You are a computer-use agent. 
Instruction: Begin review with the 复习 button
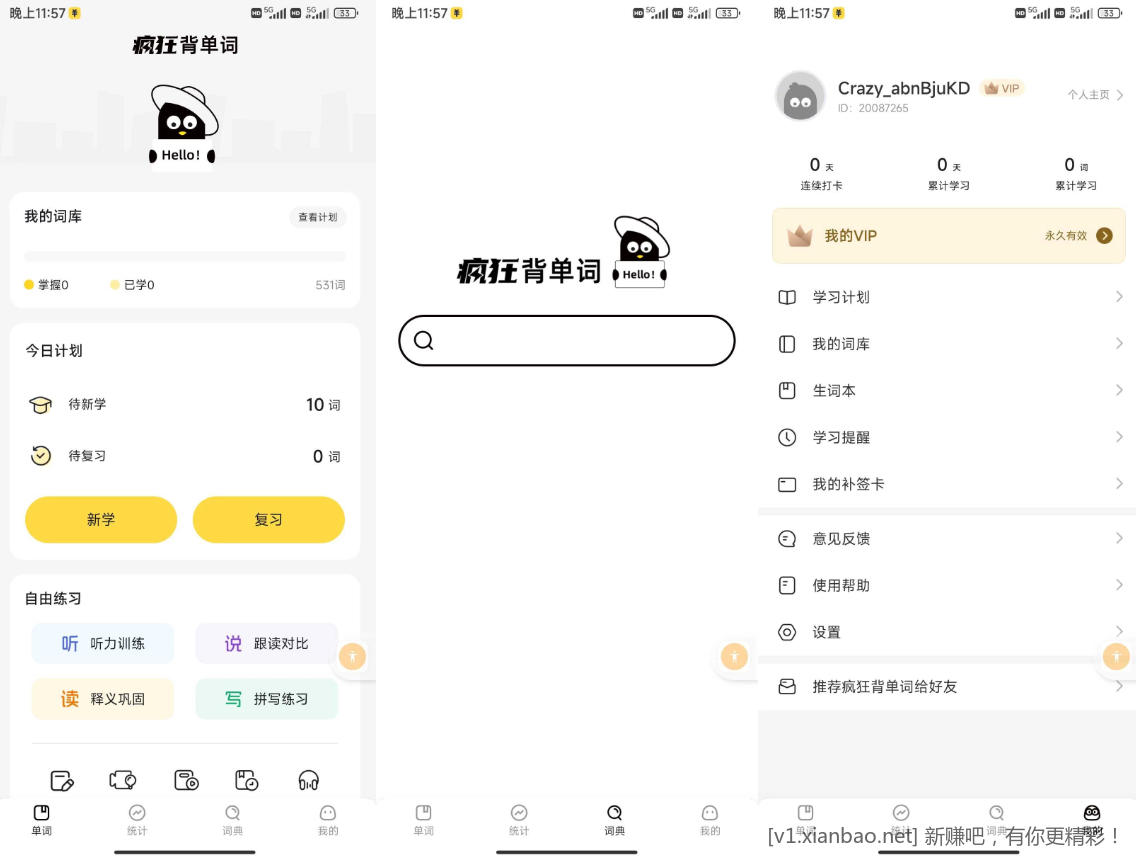click(x=268, y=520)
